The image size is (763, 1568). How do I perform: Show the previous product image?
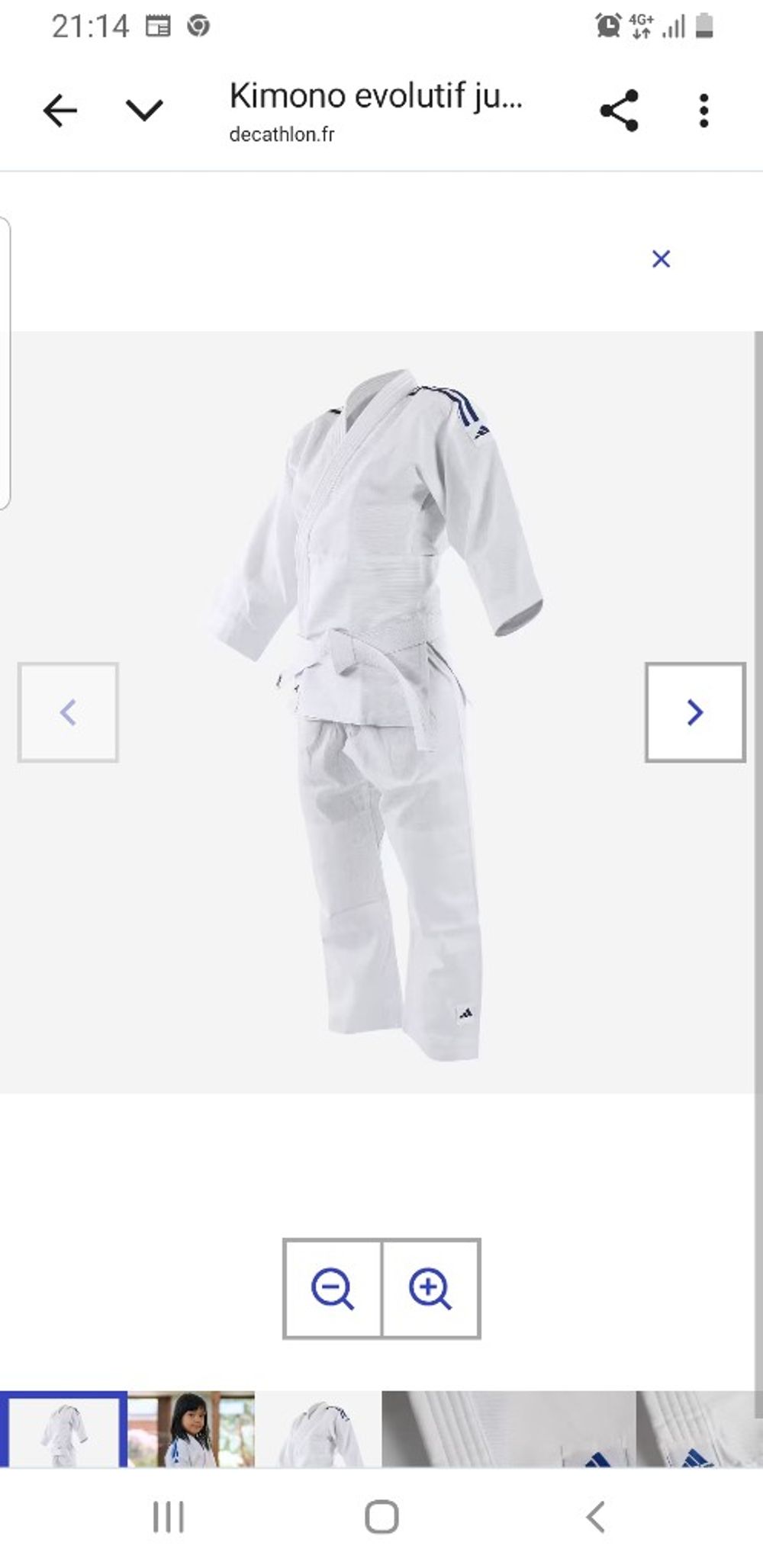68,712
